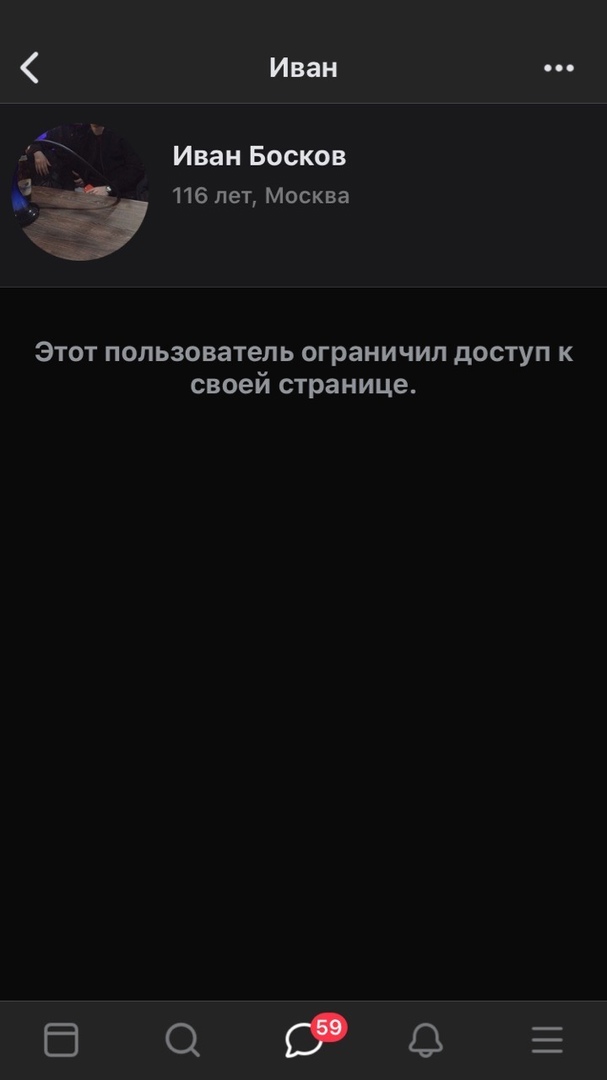View Иван Босков's profile photo
Viewport: 607px width, 1080px height.
tap(80, 192)
